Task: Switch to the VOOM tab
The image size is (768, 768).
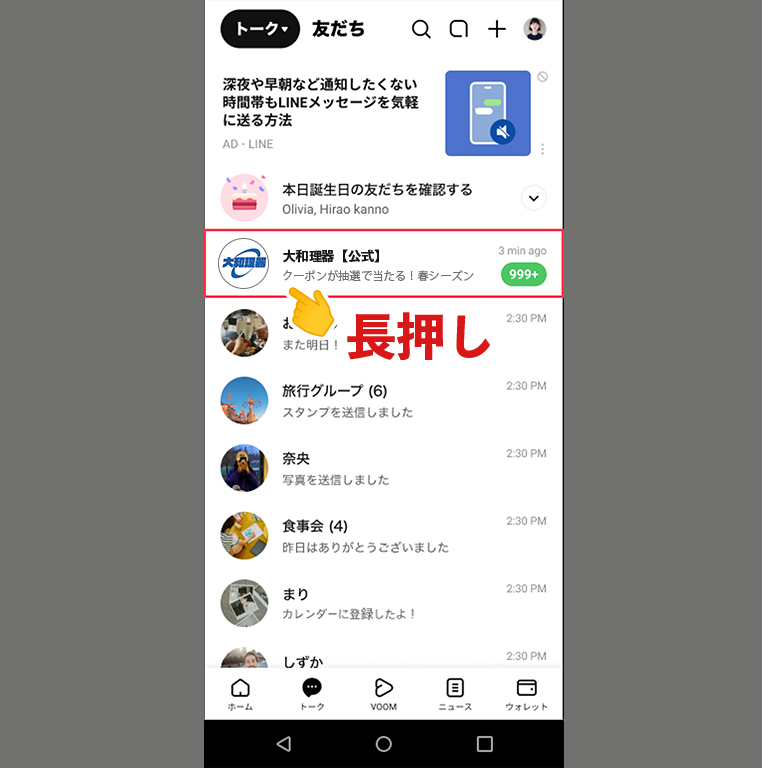Action: [384, 693]
